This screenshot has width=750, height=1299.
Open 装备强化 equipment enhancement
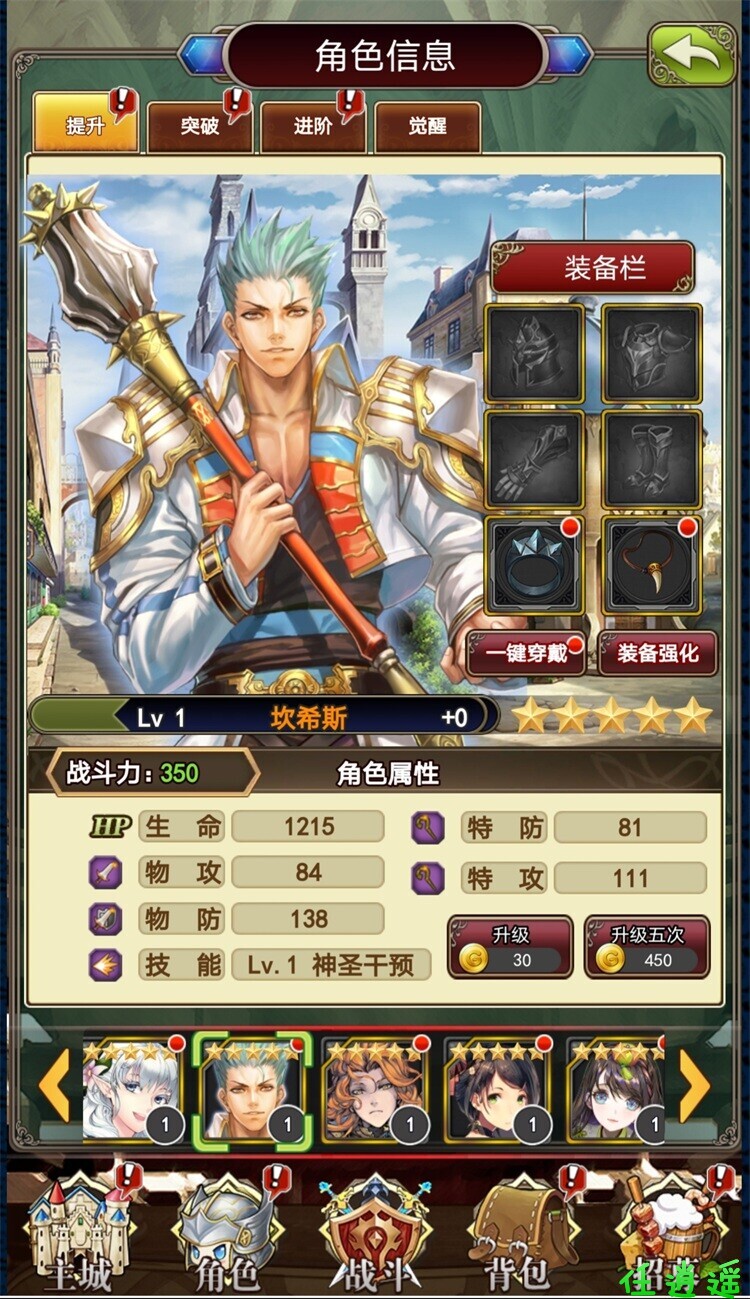[657, 655]
